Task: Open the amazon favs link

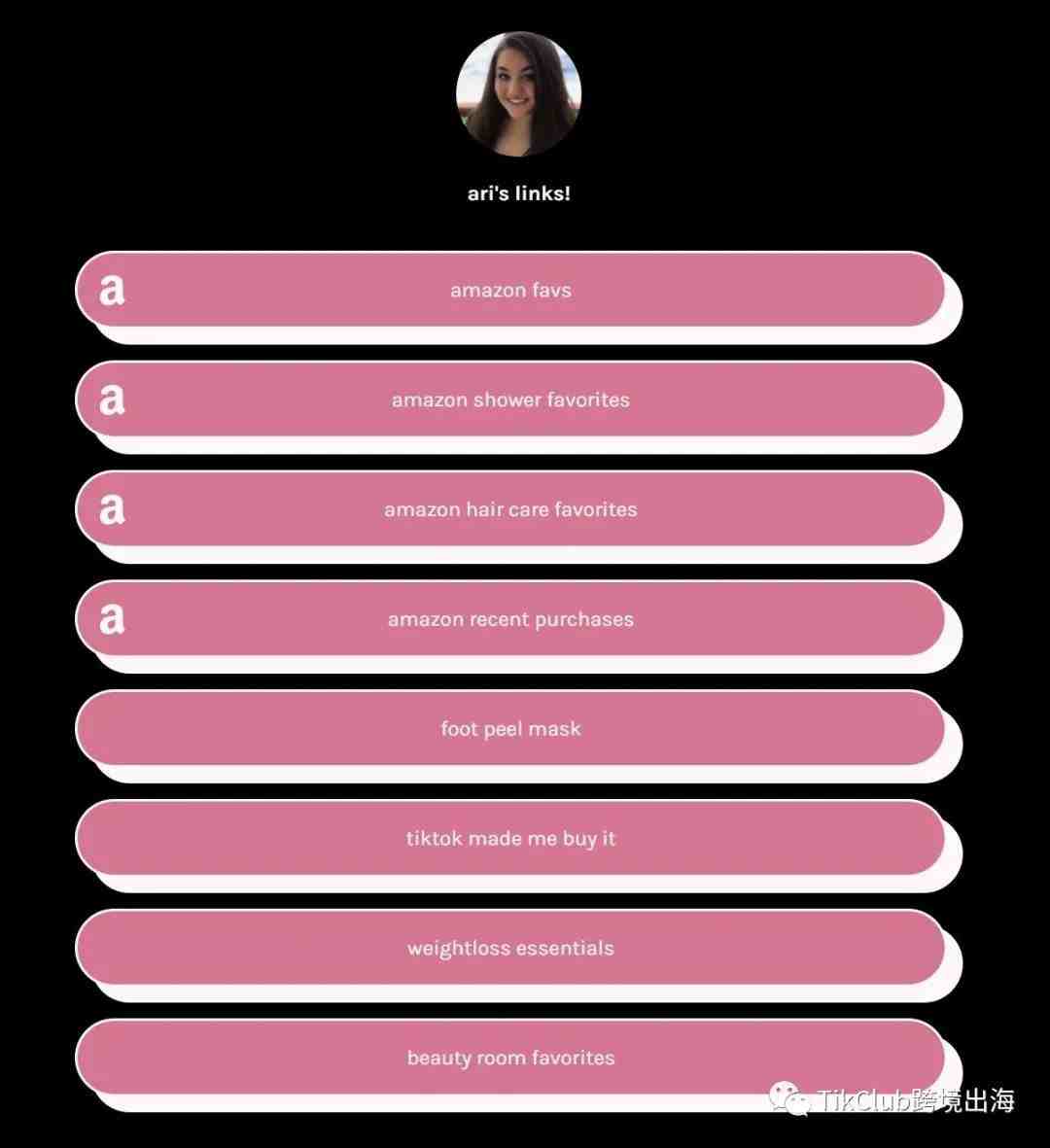Action: 510,290
